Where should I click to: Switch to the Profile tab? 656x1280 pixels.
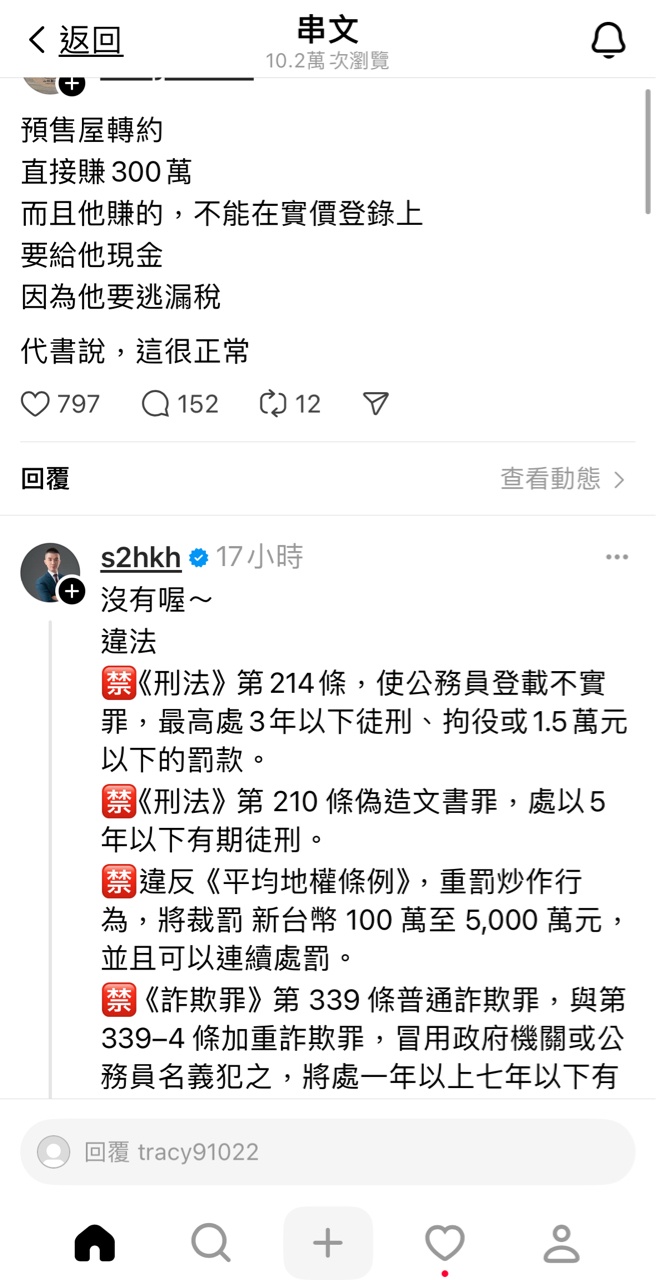pos(561,1243)
